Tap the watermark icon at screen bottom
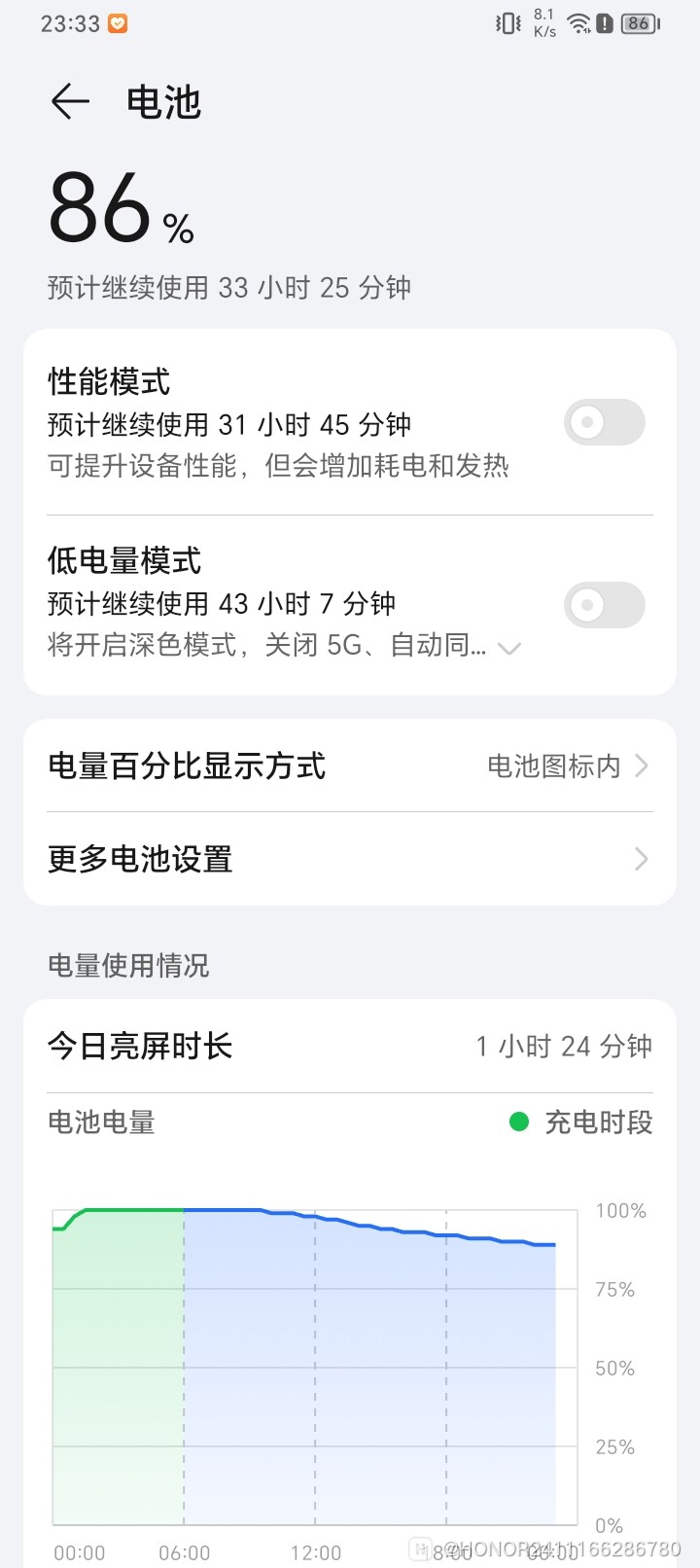The width and height of the screenshot is (700, 1568). (420, 1546)
